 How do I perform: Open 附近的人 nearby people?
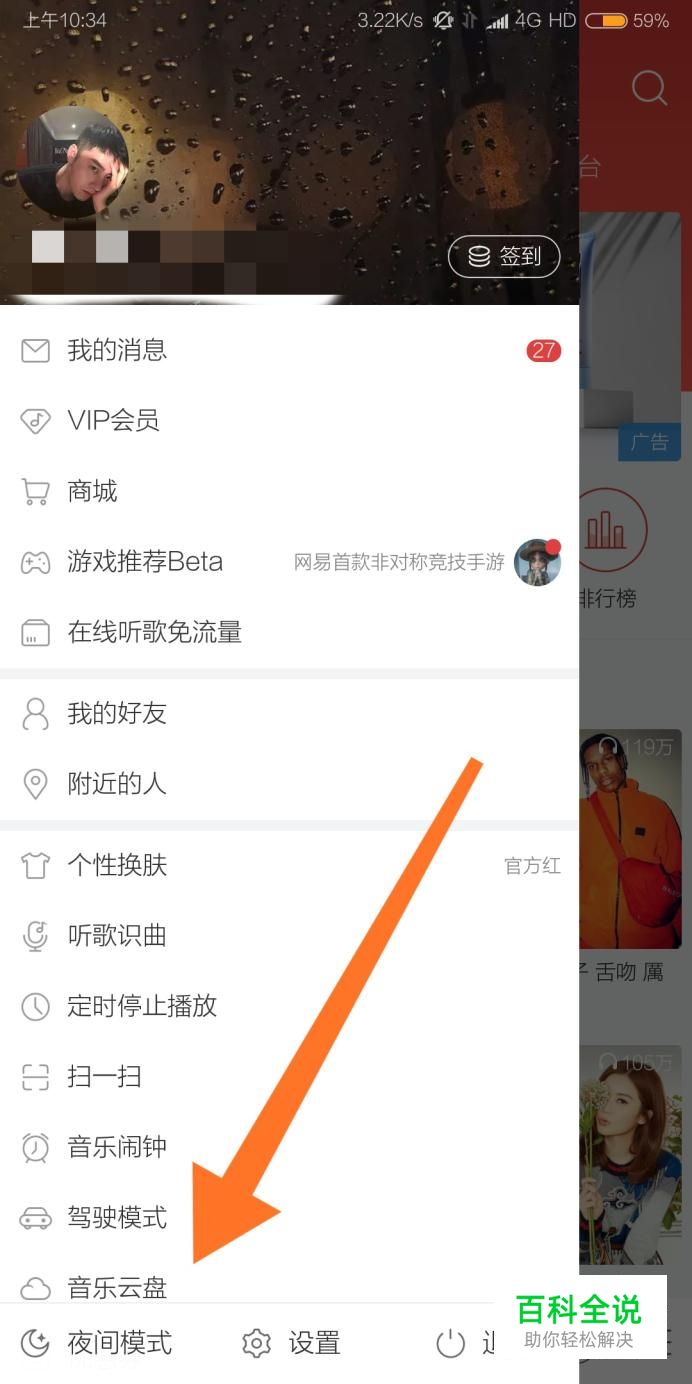[116, 784]
